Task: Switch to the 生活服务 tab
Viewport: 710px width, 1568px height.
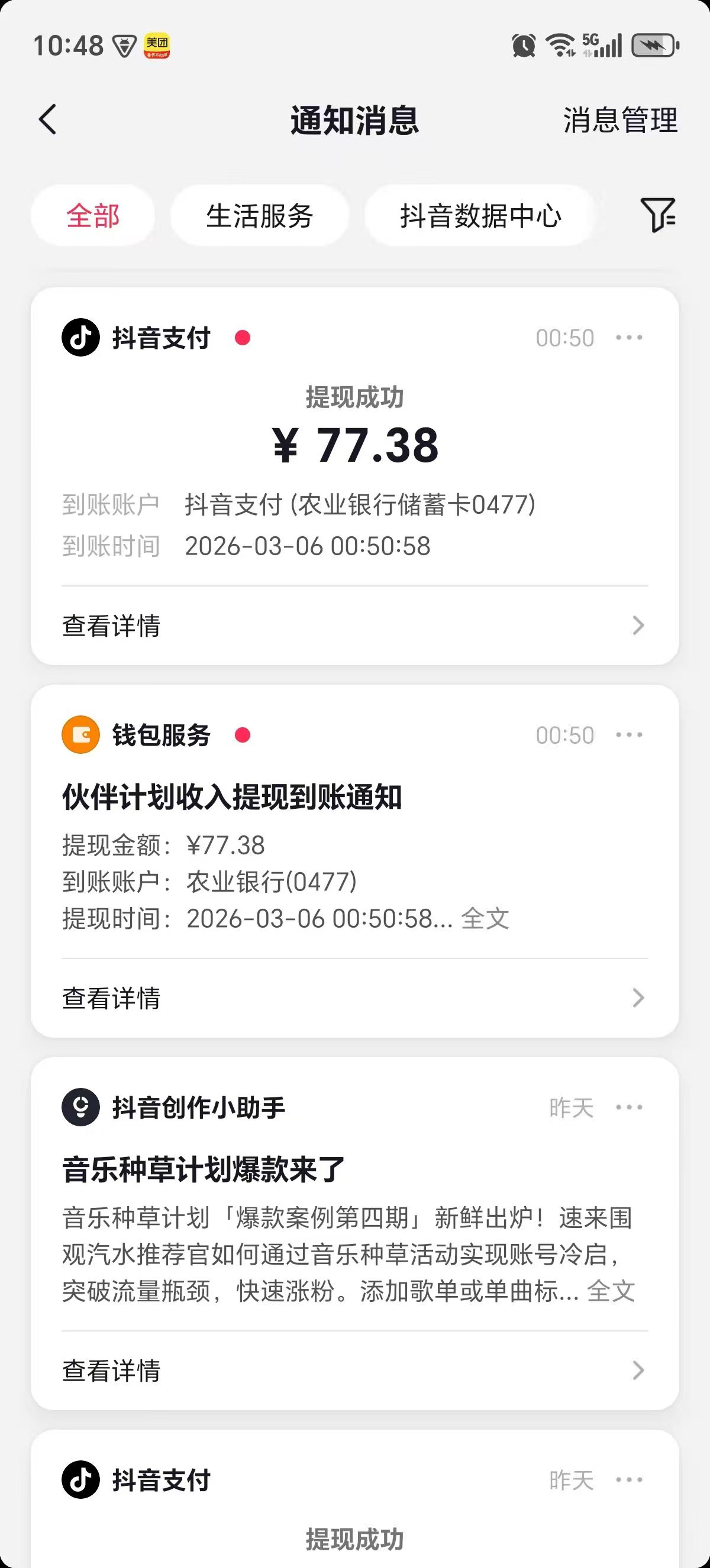Action: (259, 216)
